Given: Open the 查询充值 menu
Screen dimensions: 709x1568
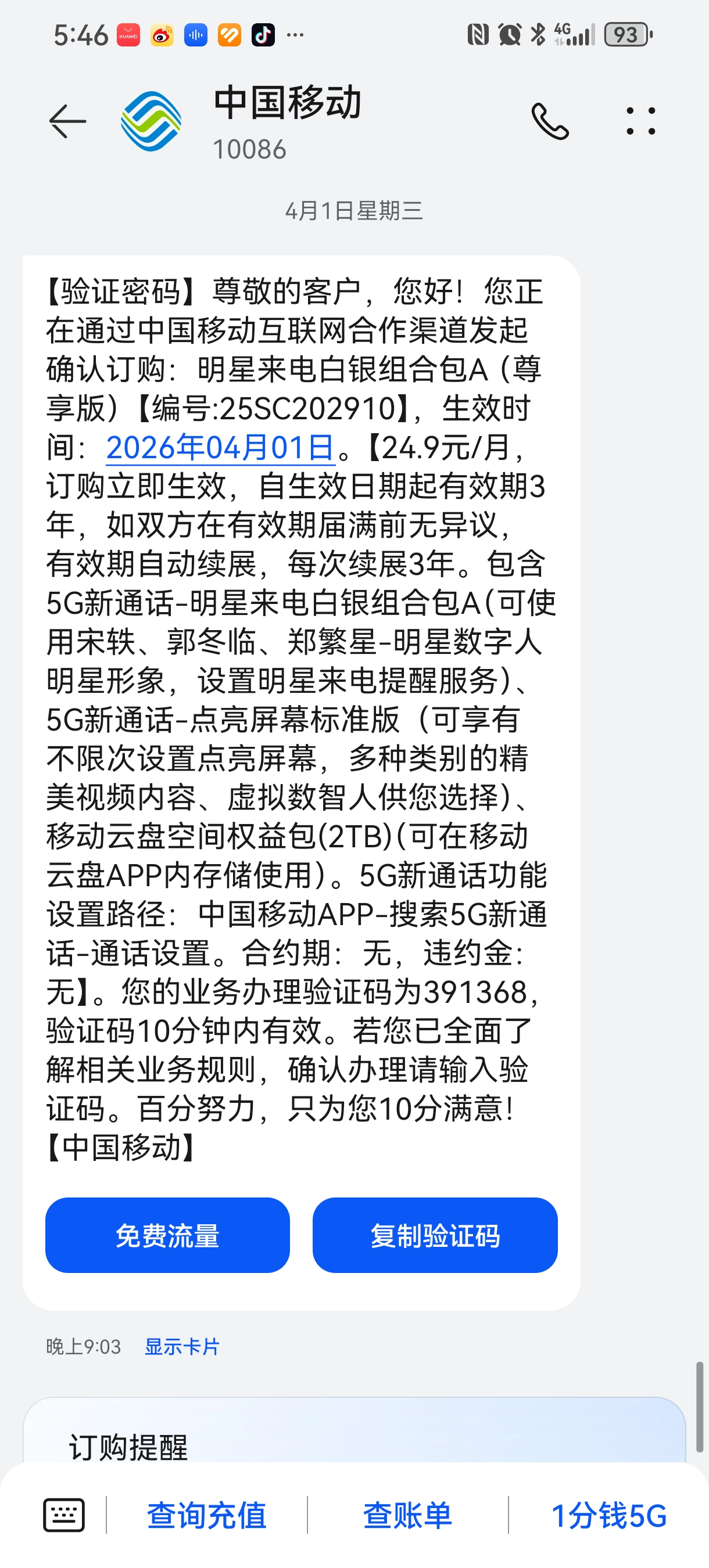Looking at the screenshot, I should pos(206,1515).
